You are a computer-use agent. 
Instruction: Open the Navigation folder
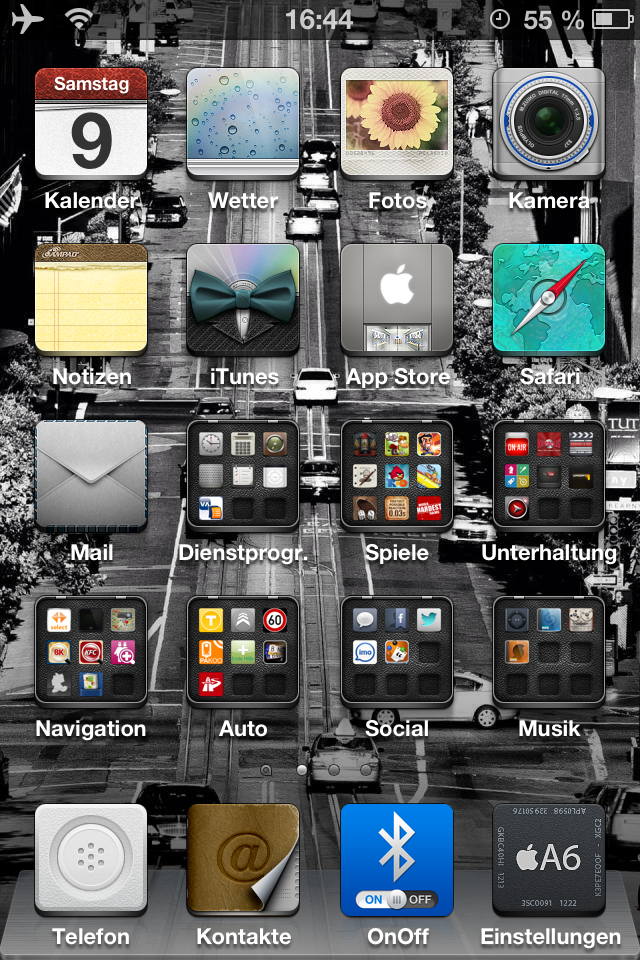(x=91, y=651)
